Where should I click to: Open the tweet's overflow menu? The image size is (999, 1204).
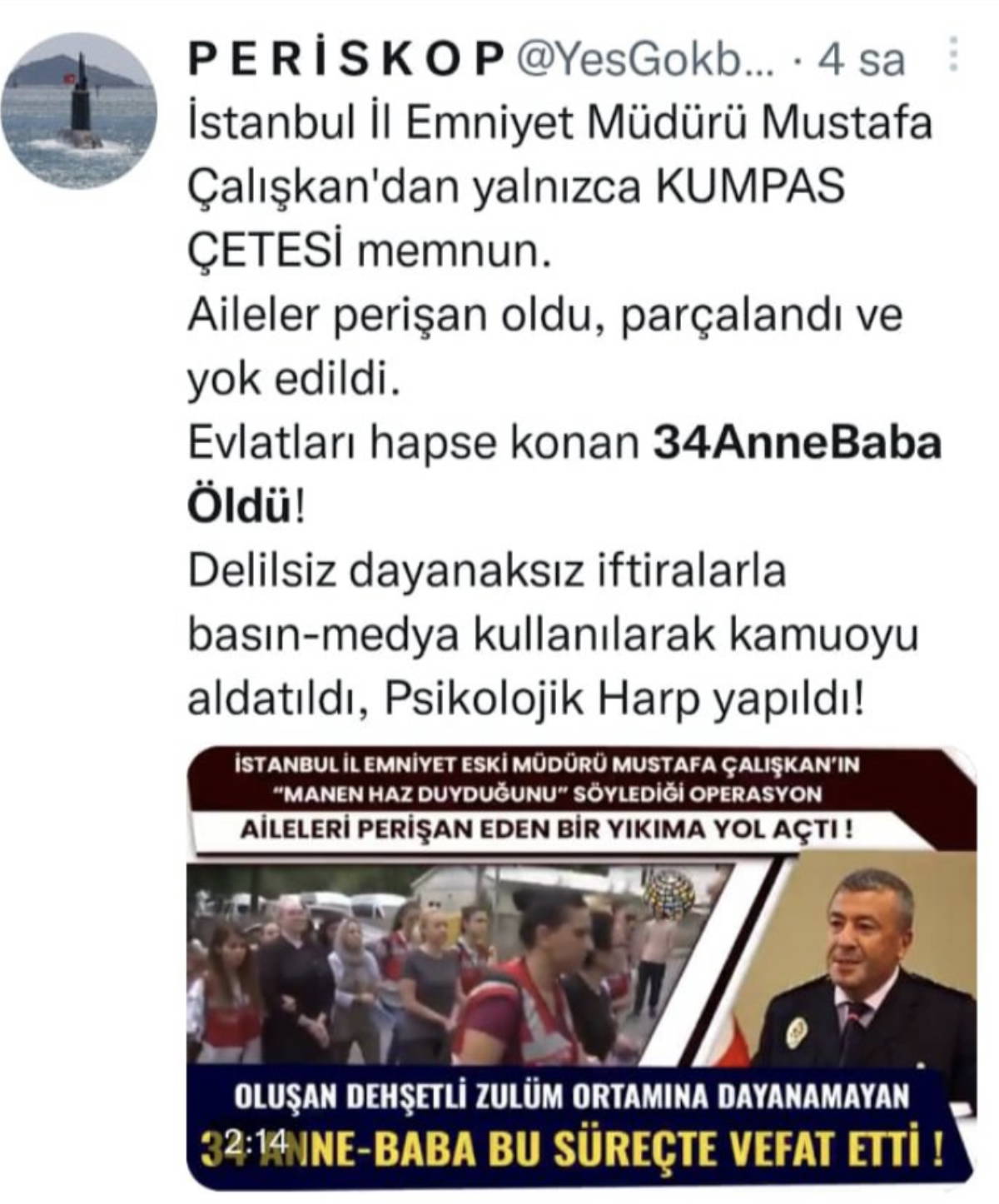tap(954, 57)
